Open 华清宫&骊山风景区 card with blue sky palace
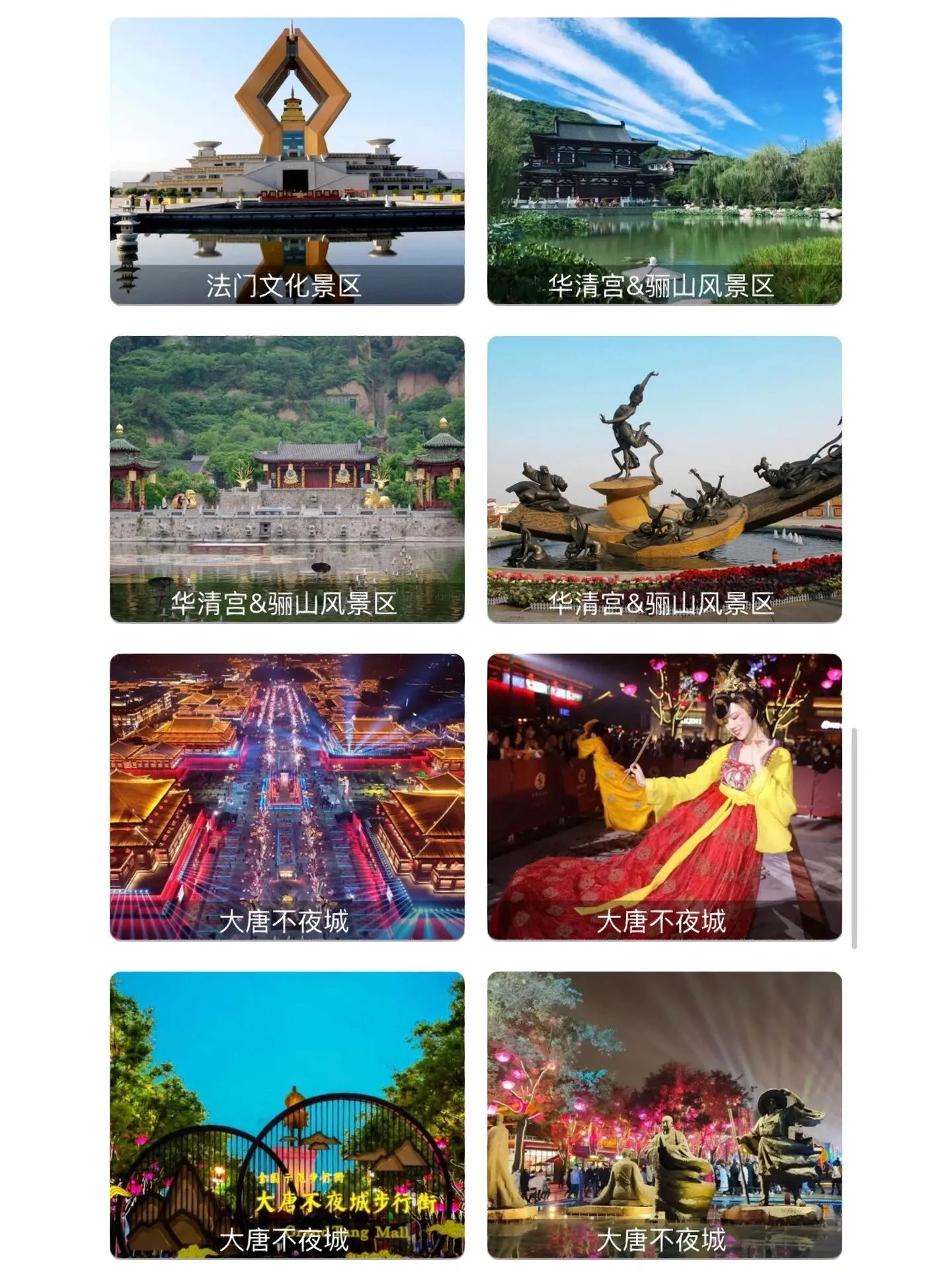The width and height of the screenshot is (952, 1270). tap(664, 161)
